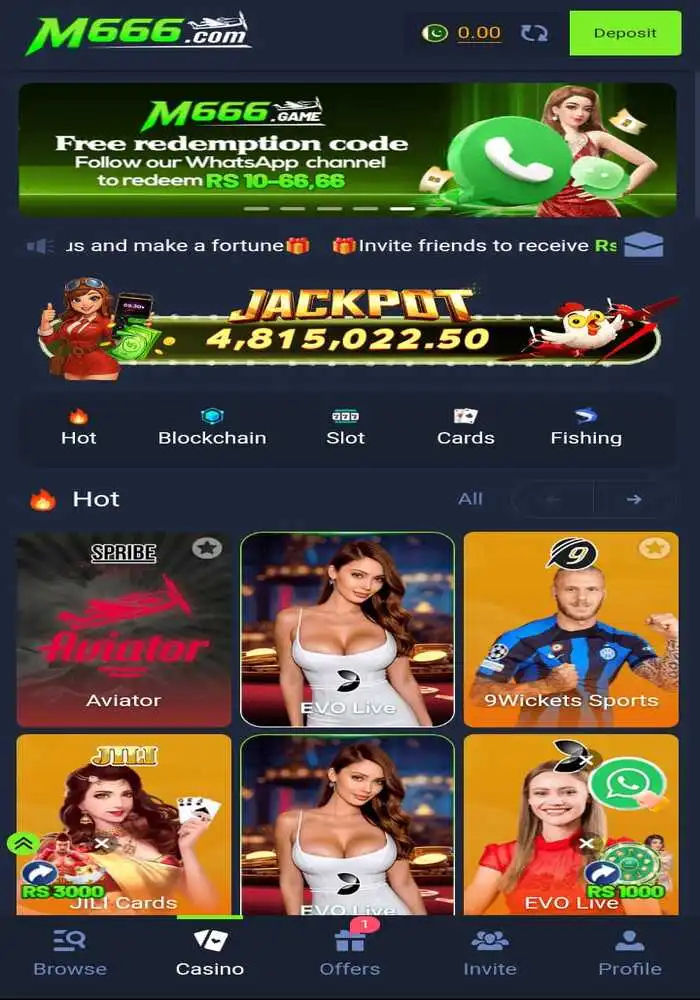Show next hot games with right arrow

click(633, 499)
